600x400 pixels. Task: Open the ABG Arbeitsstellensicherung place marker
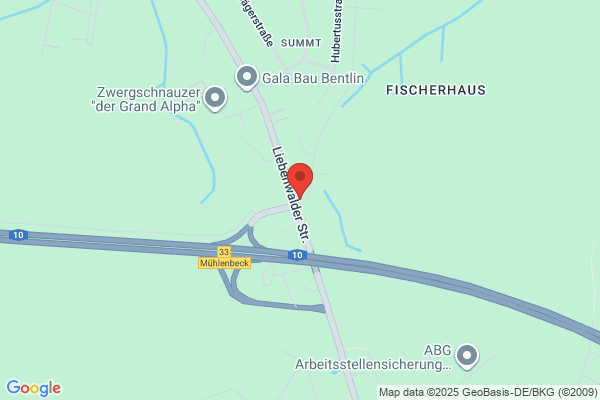point(467,357)
